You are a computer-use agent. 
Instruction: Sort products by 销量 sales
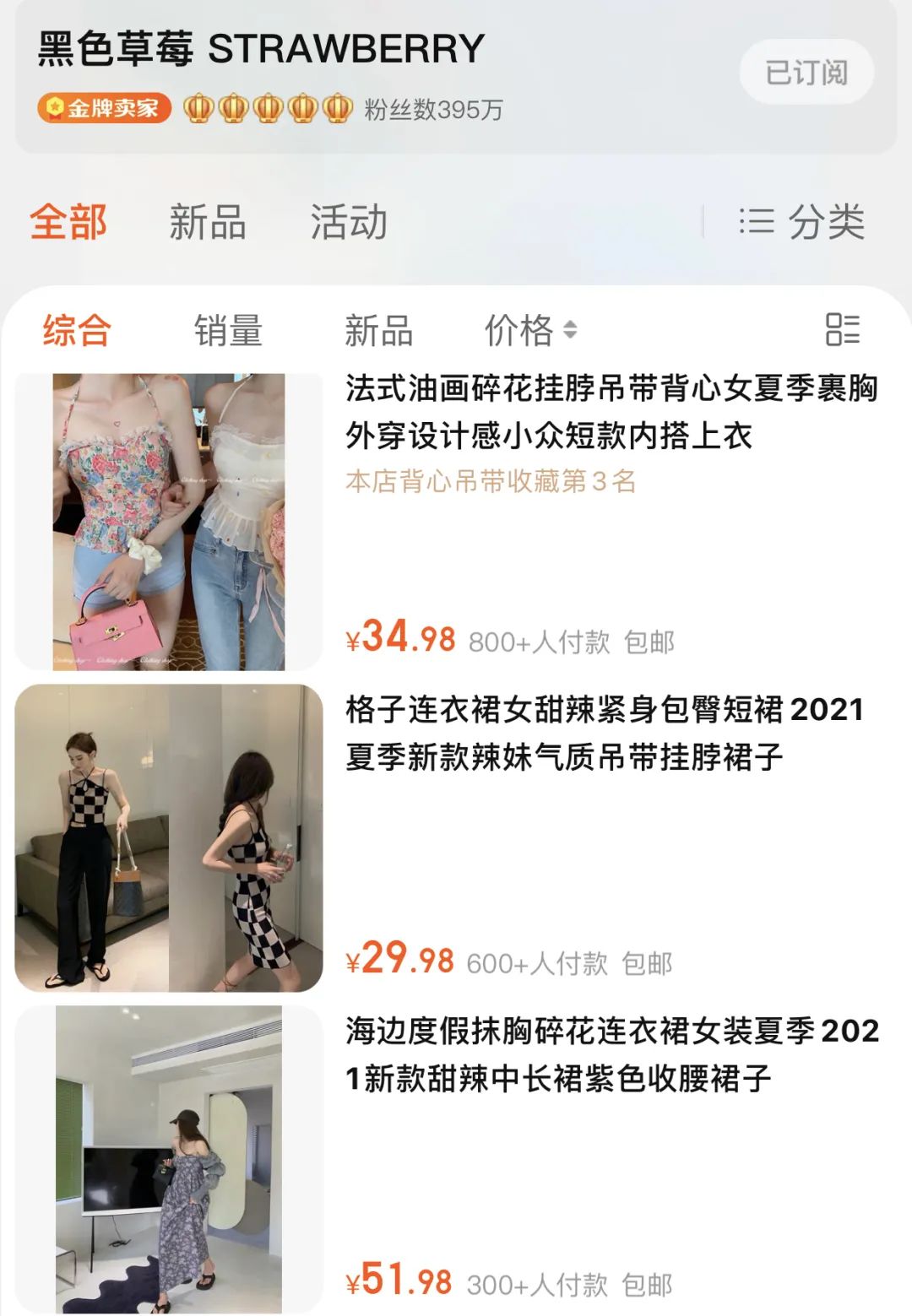(230, 332)
